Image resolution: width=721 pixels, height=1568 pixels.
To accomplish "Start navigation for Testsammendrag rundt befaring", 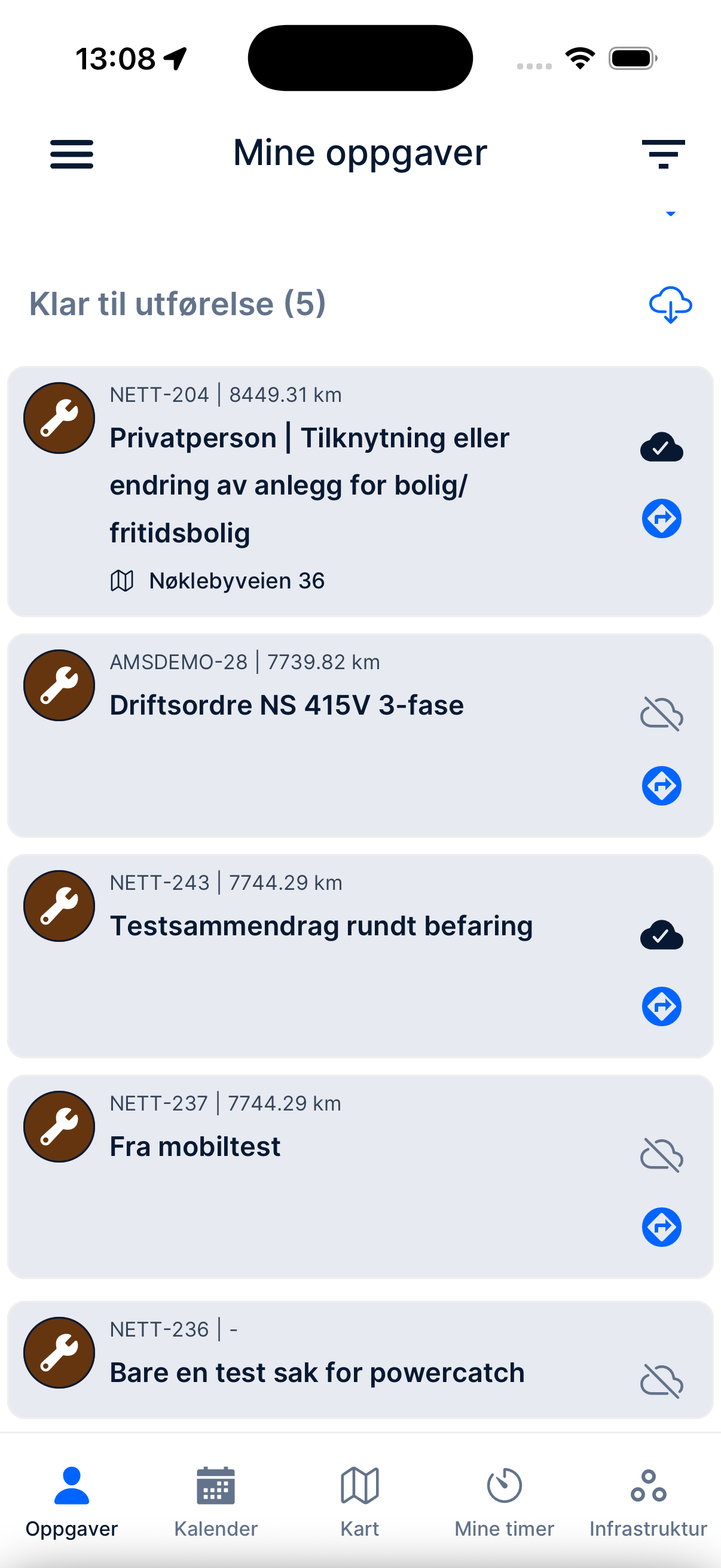I will click(661, 1006).
